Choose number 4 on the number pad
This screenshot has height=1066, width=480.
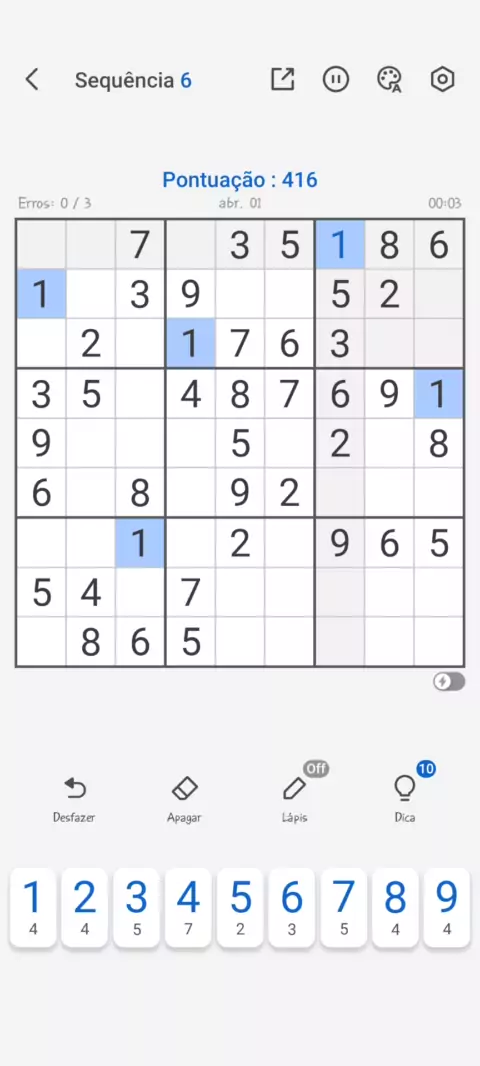[188, 908]
